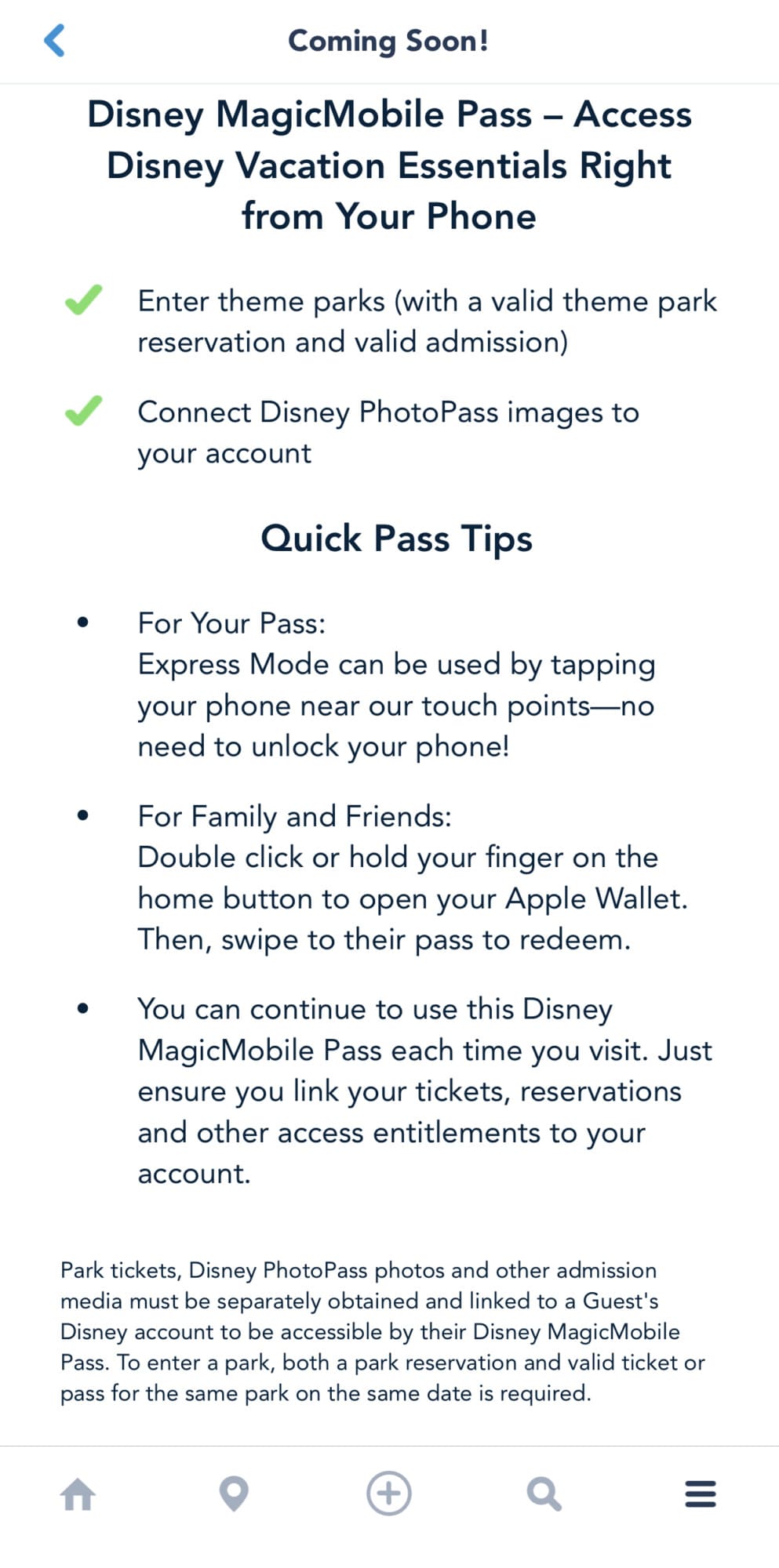Open the hamburger menu tab
Viewport: 779px width, 1568px height.
coord(700,1494)
